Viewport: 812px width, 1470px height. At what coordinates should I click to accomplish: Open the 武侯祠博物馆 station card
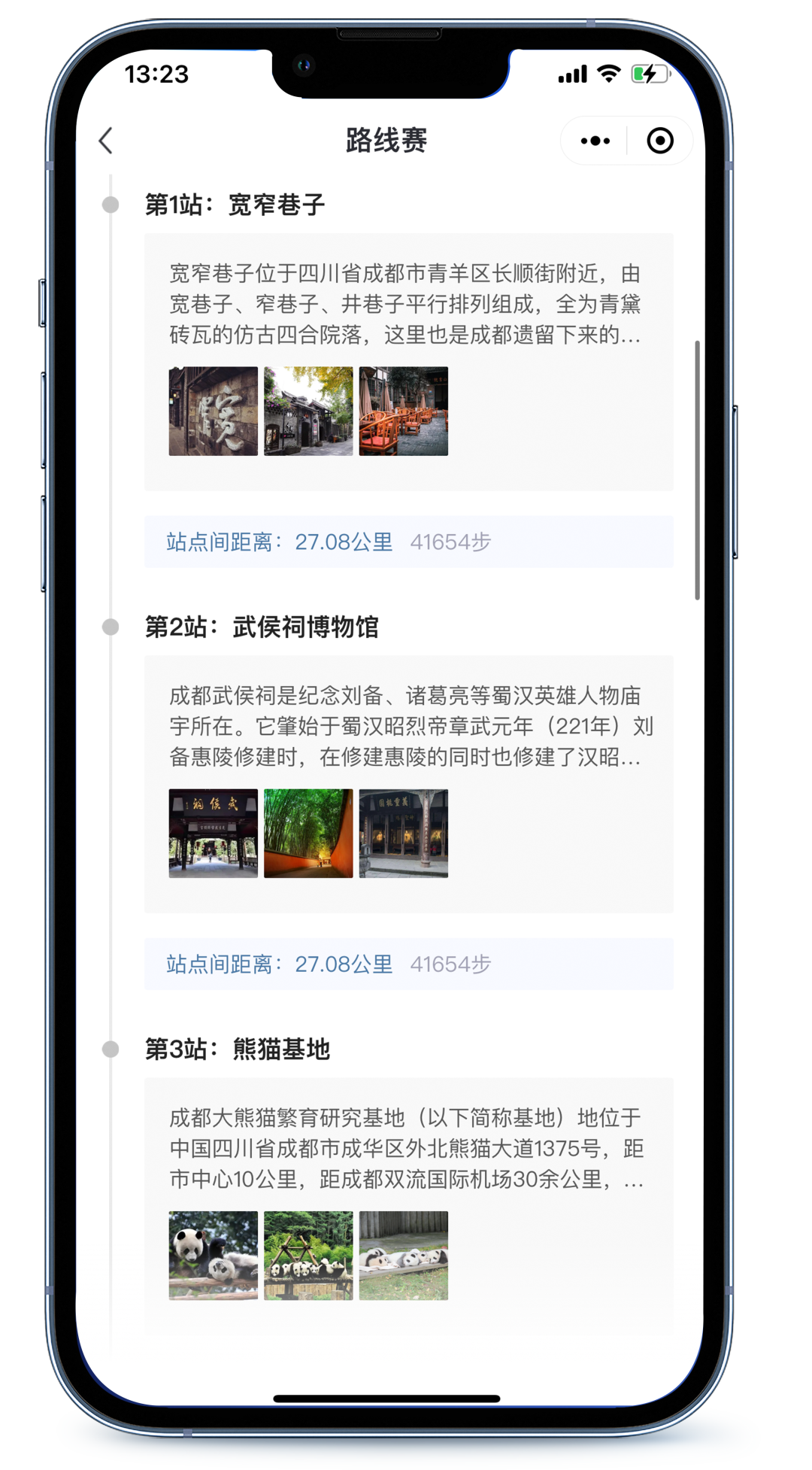pyautogui.click(x=408, y=726)
